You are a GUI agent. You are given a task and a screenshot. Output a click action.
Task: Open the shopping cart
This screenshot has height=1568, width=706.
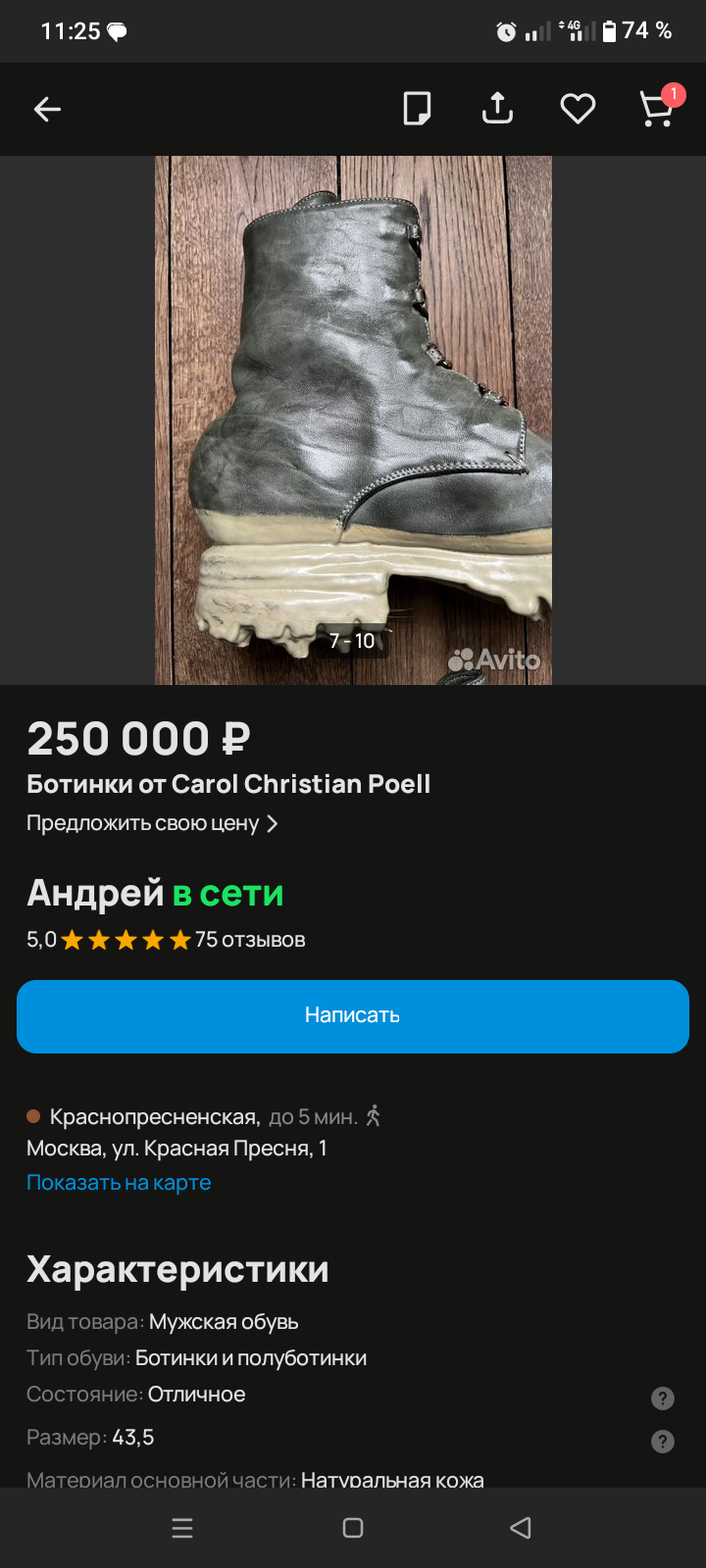pos(656,109)
